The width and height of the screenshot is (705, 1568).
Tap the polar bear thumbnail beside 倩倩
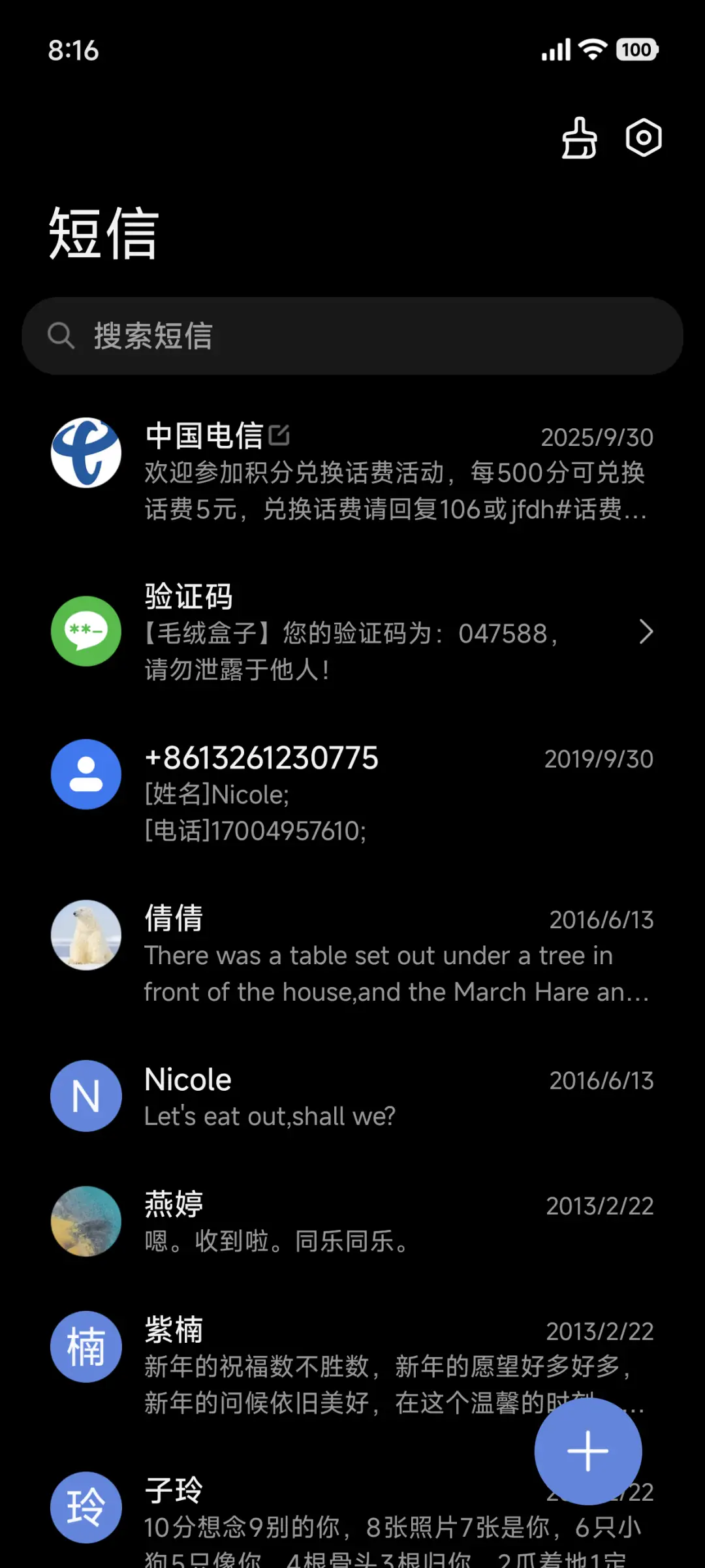(86, 935)
